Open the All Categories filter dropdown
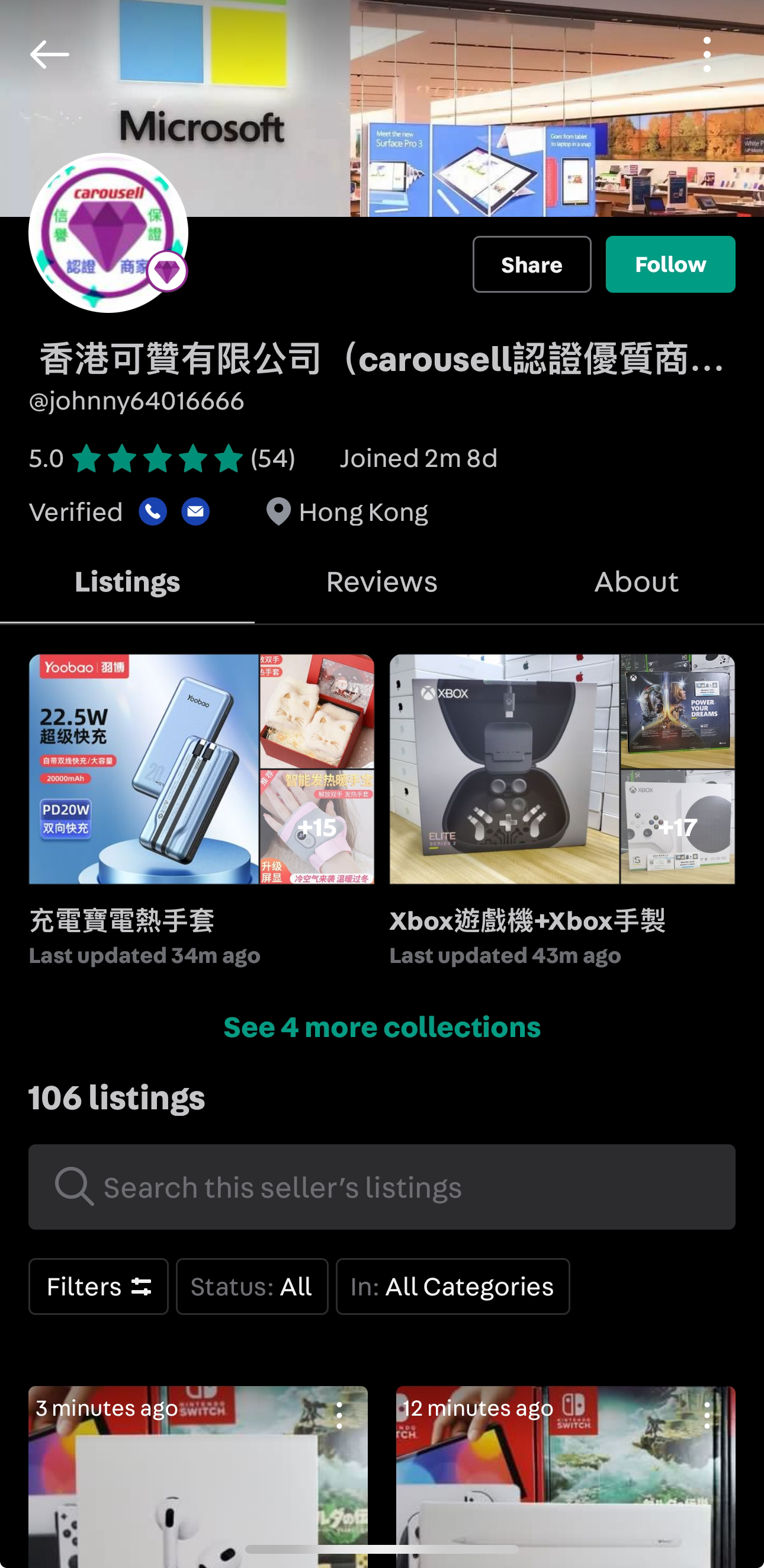 click(x=452, y=1287)
